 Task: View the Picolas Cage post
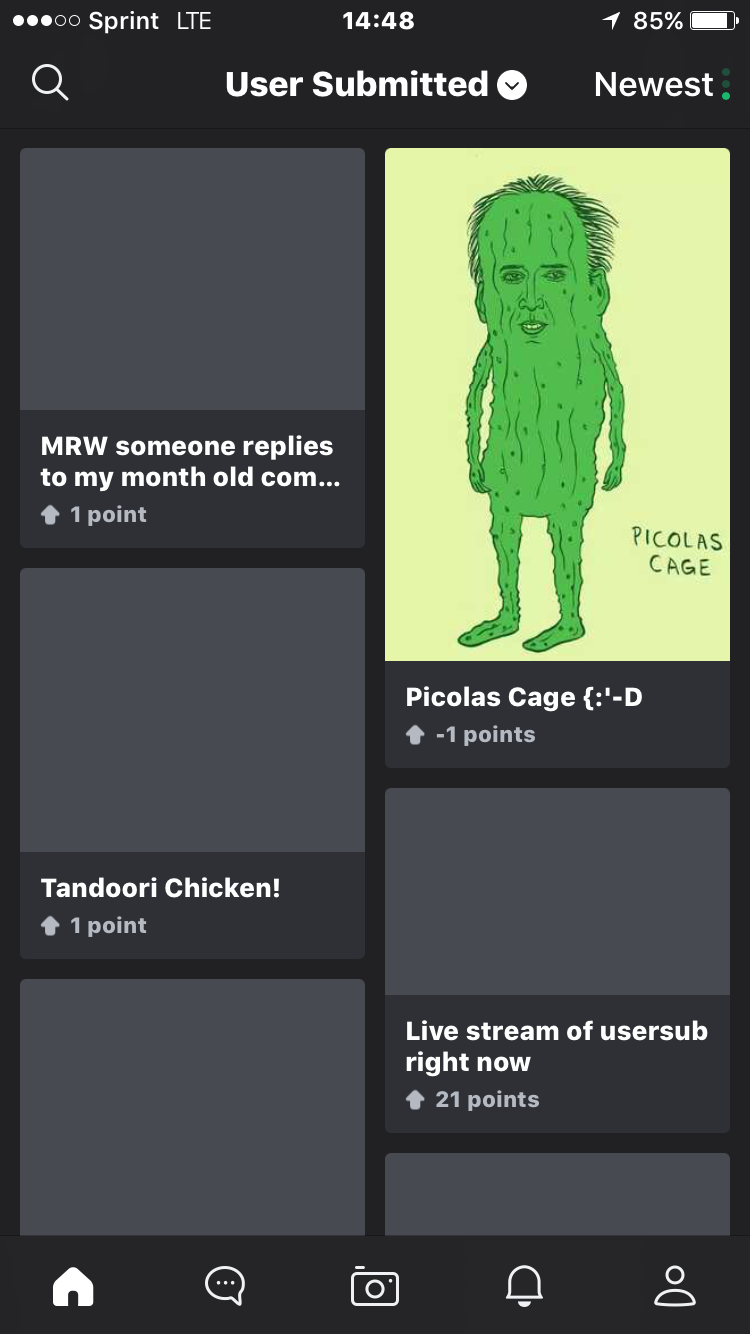click(x=557, y=405)
